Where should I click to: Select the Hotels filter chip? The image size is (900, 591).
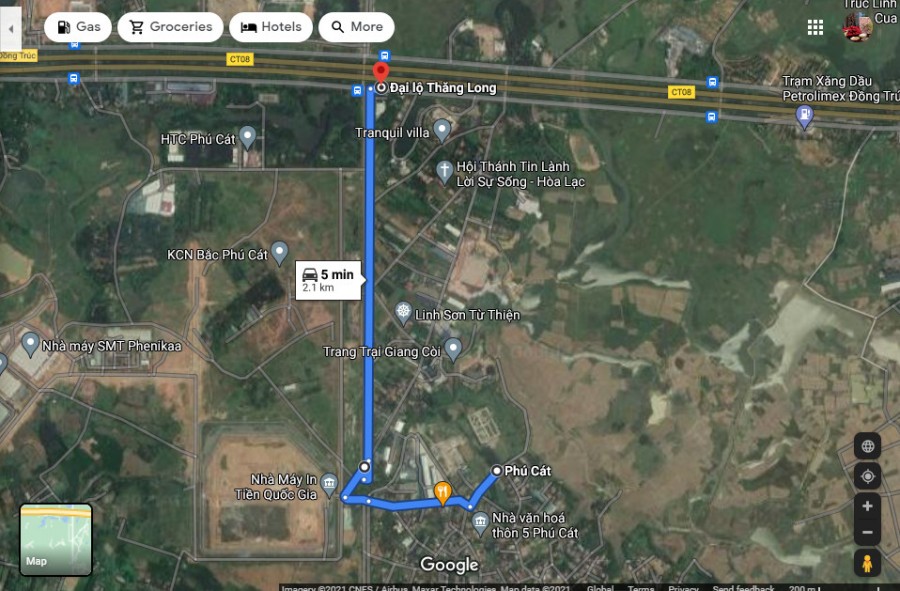point(271,27)
